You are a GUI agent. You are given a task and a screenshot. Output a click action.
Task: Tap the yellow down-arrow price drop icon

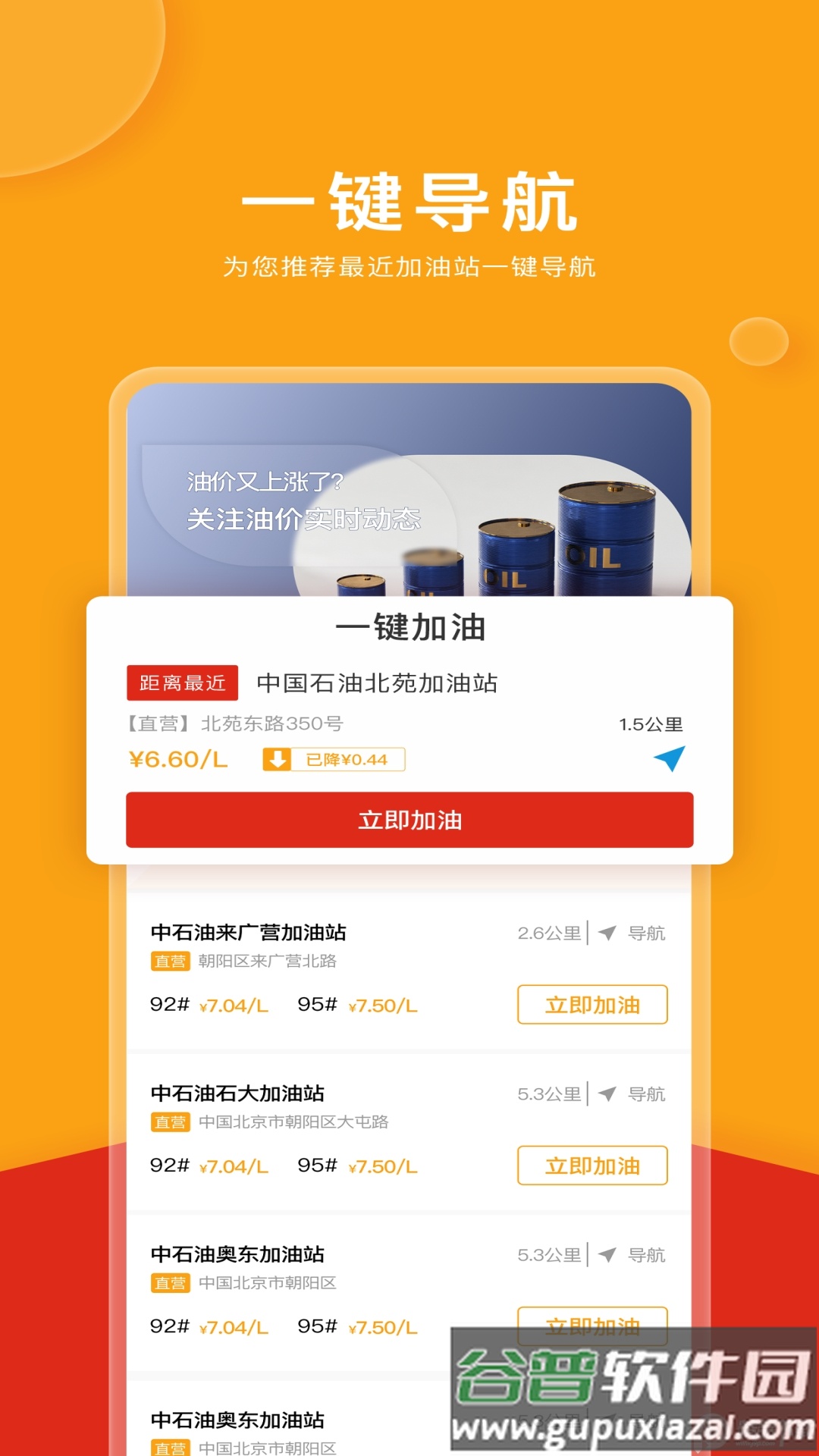pos(276,759)
